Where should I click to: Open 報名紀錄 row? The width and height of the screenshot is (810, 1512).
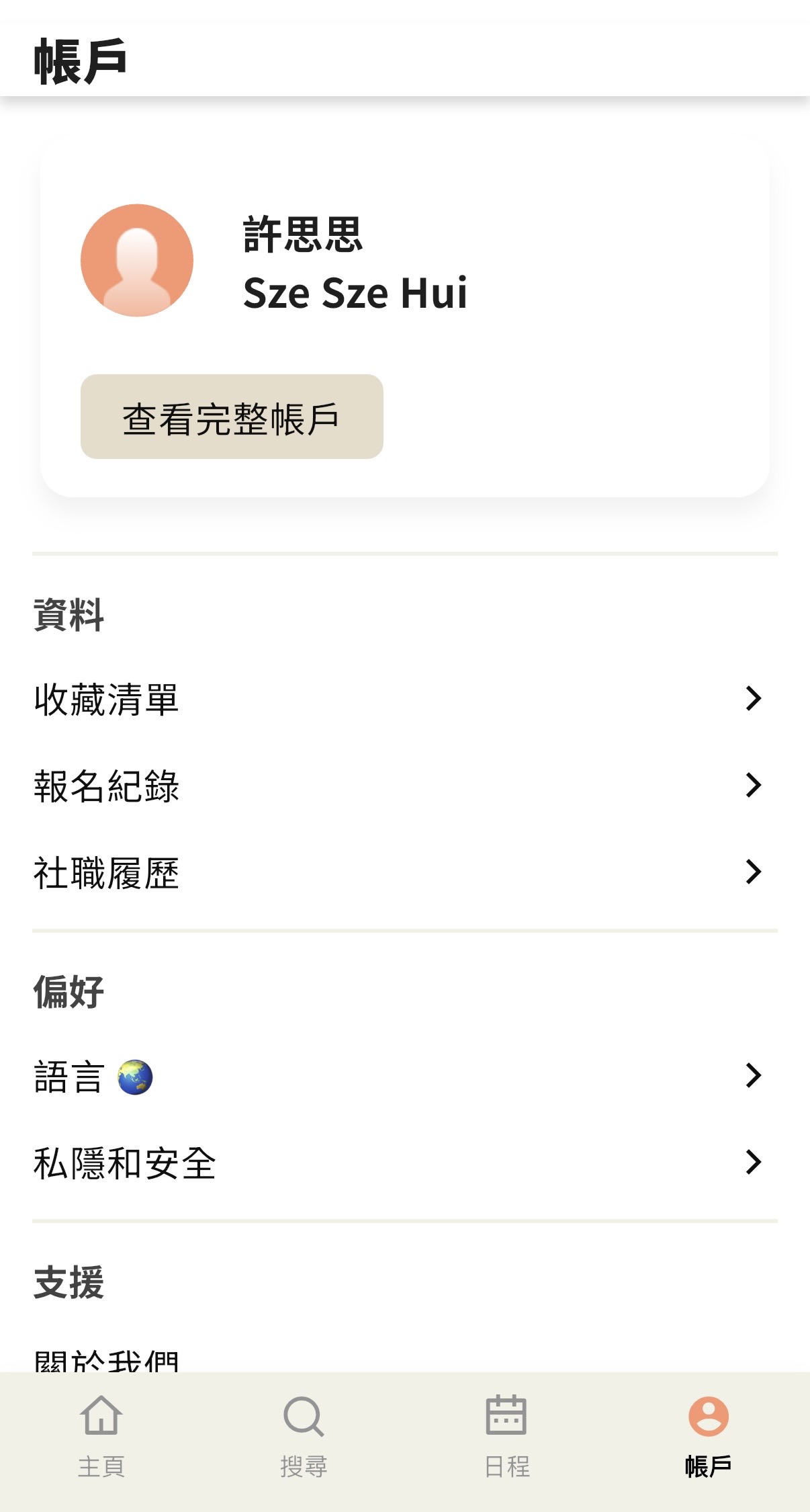pyautogui.click(x=403, y=785)
